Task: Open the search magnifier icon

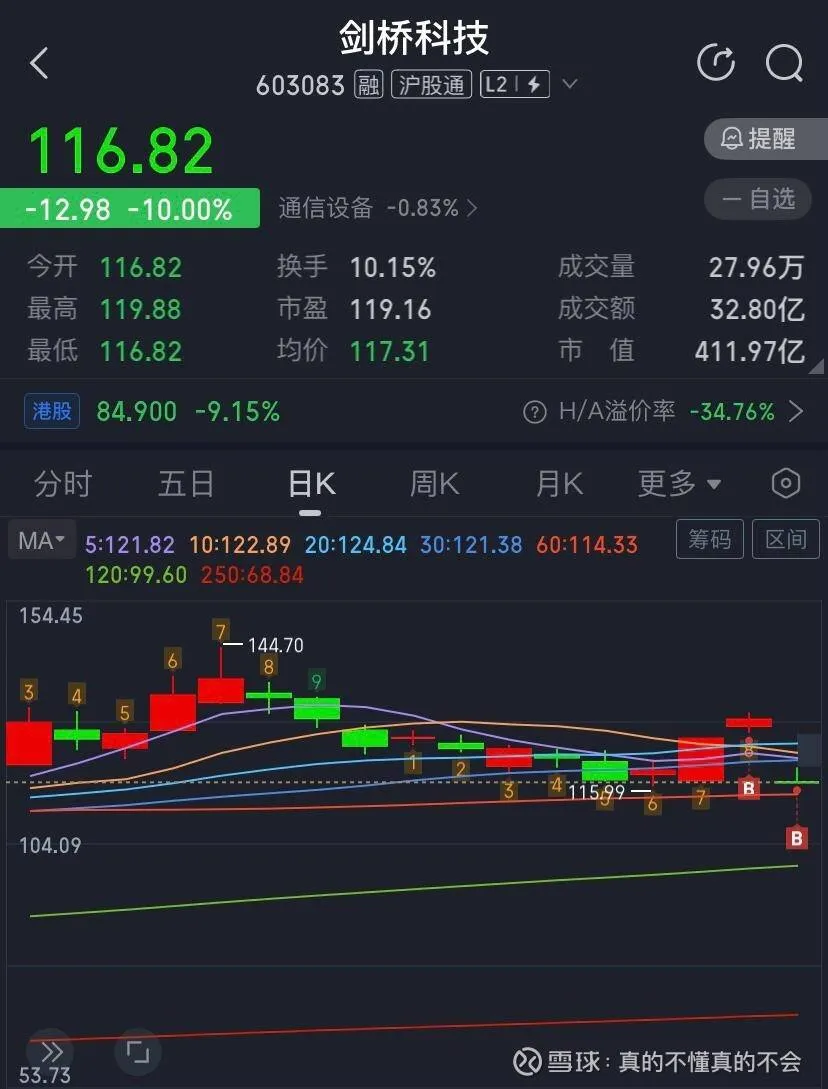Action: pos(784,64)
